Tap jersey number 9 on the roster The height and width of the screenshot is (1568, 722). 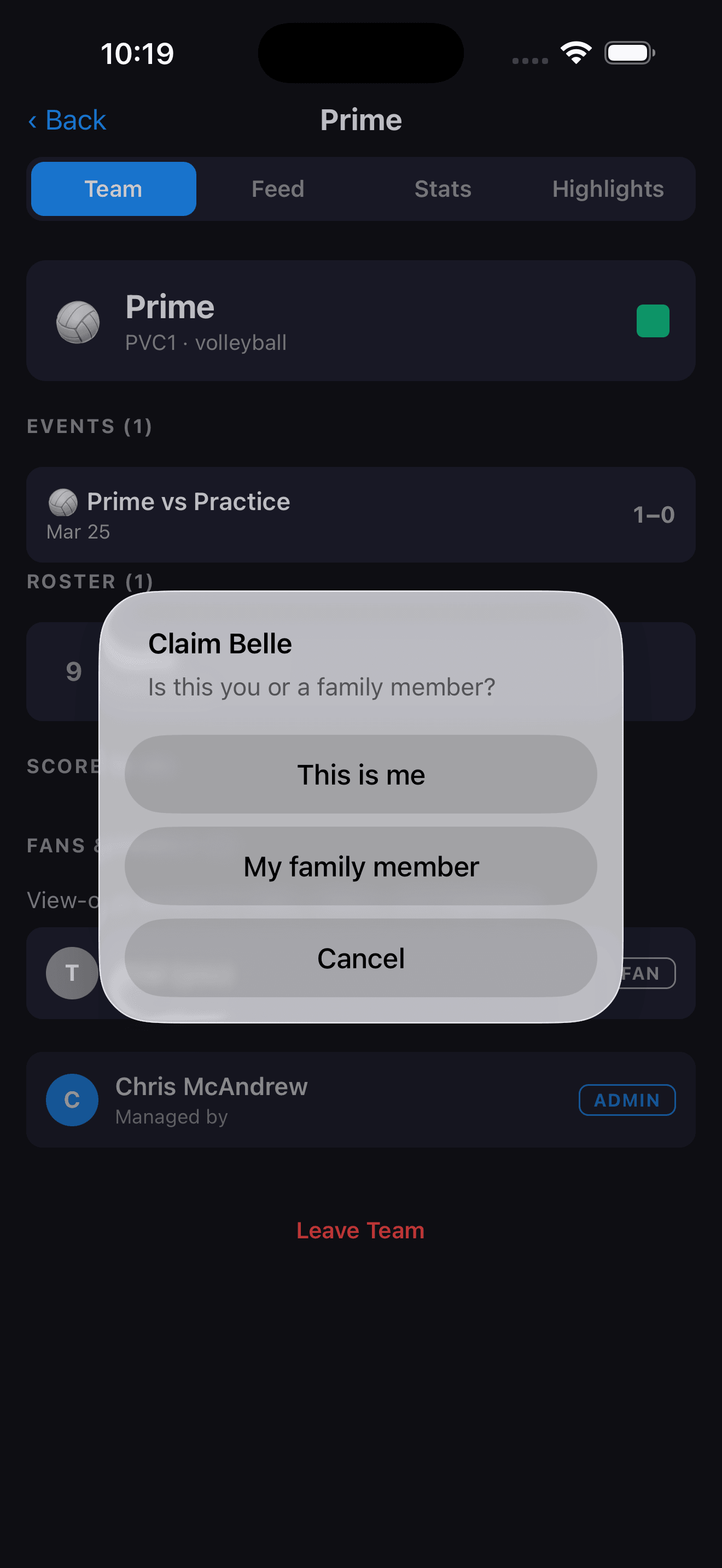click(x=72, y=671)
